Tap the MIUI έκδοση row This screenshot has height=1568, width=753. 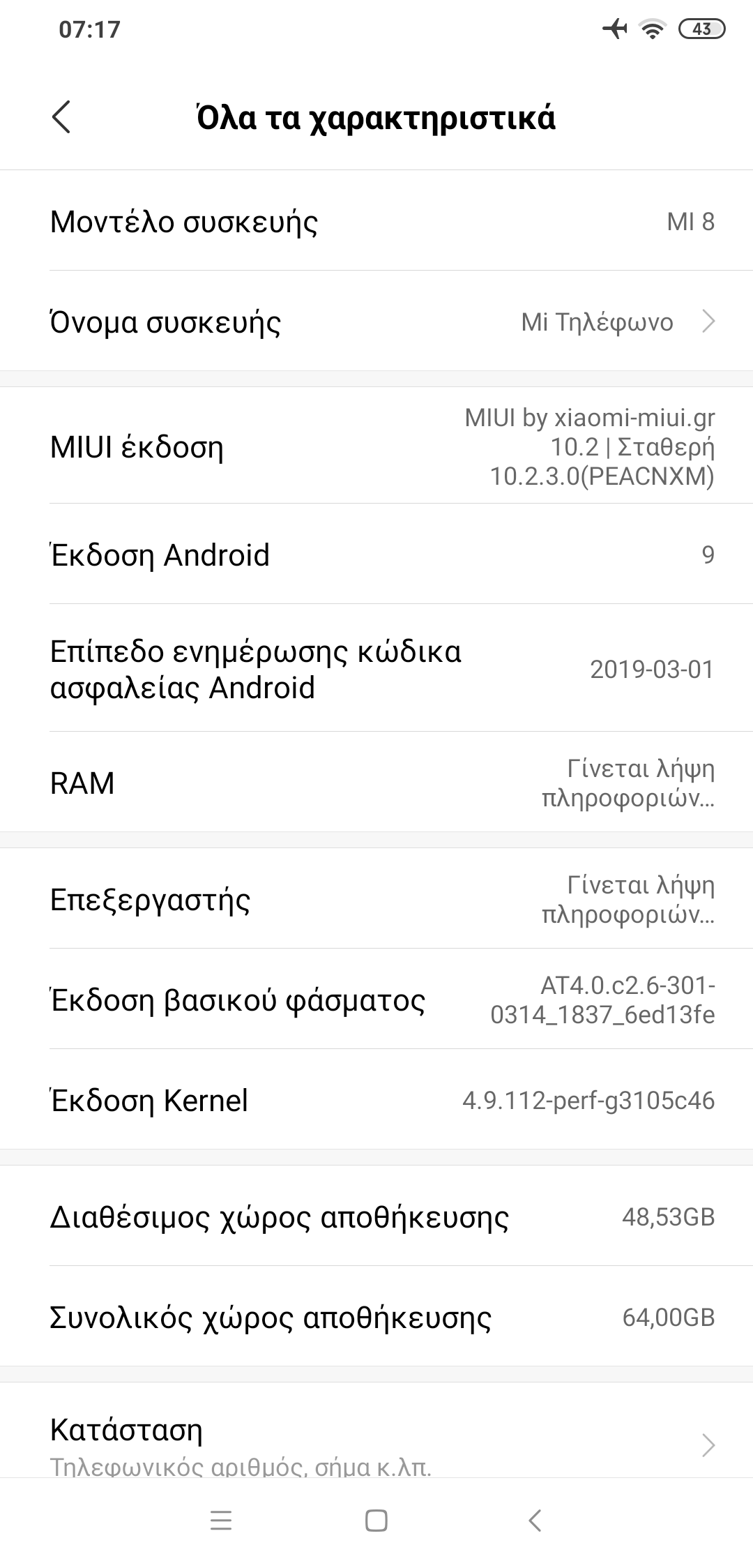pyautogui.click(x=376, y=447)
